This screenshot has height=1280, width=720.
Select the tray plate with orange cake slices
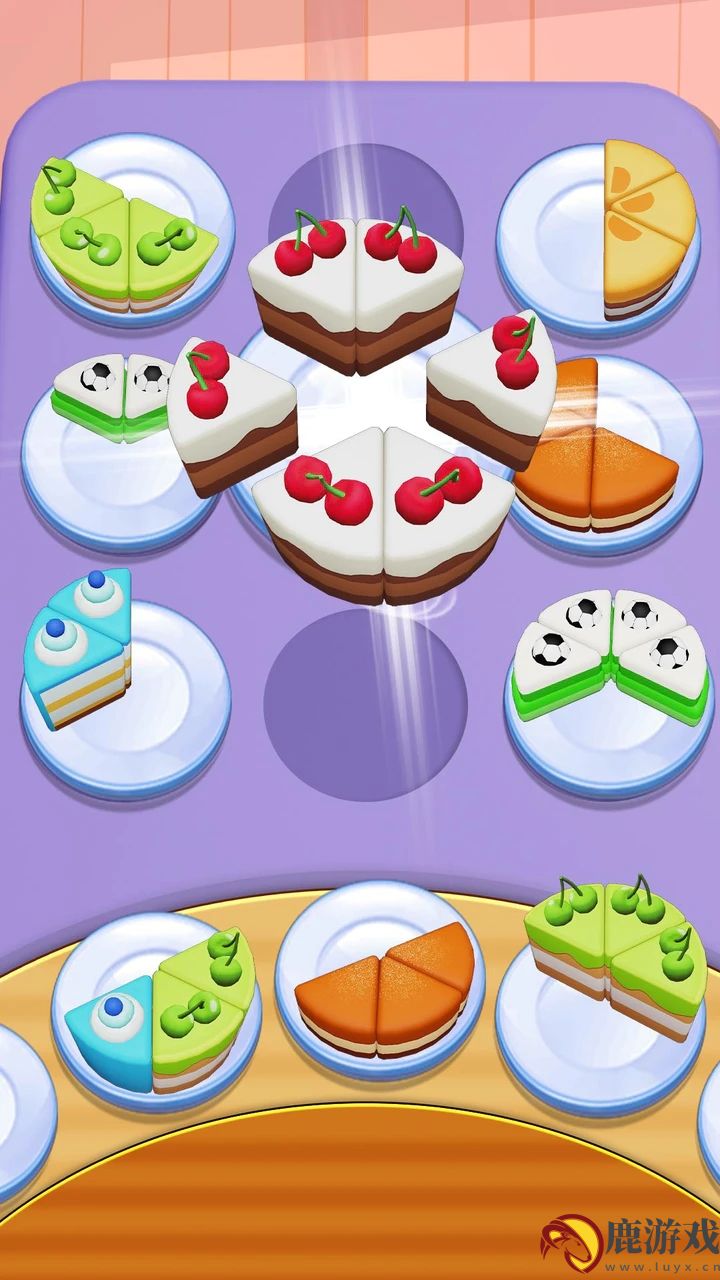(x=381, y=985)
